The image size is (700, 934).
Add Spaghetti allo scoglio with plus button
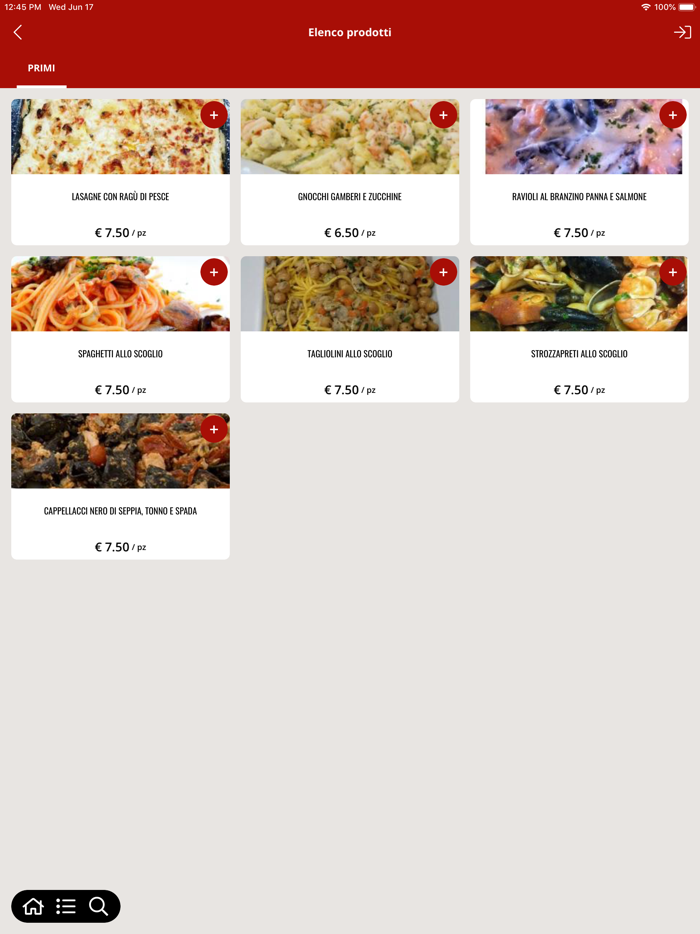[214, 272]
